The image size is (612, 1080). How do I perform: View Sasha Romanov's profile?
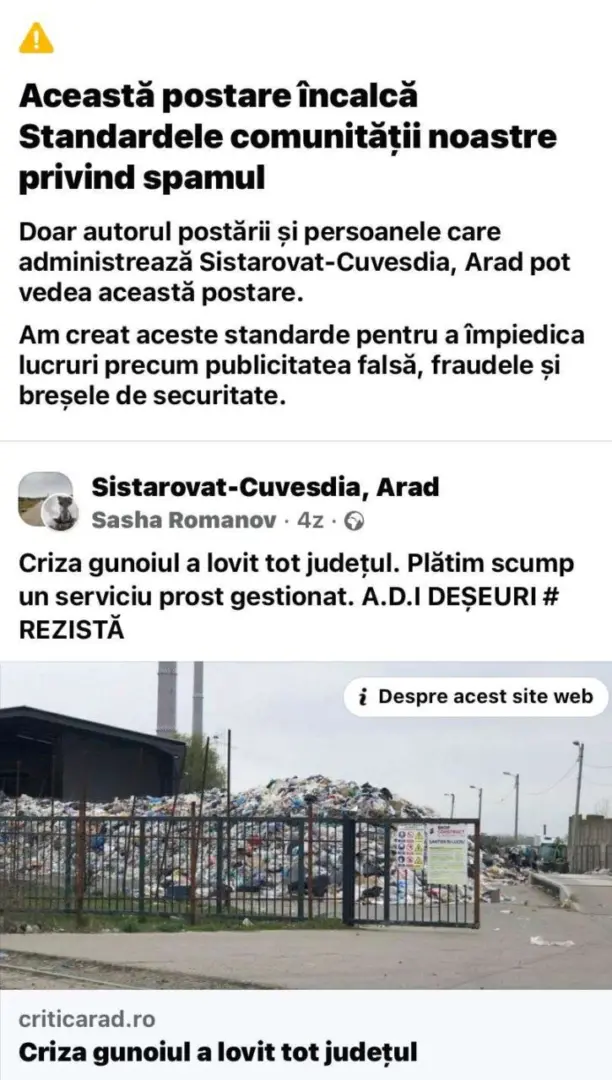tap(184, 520)
